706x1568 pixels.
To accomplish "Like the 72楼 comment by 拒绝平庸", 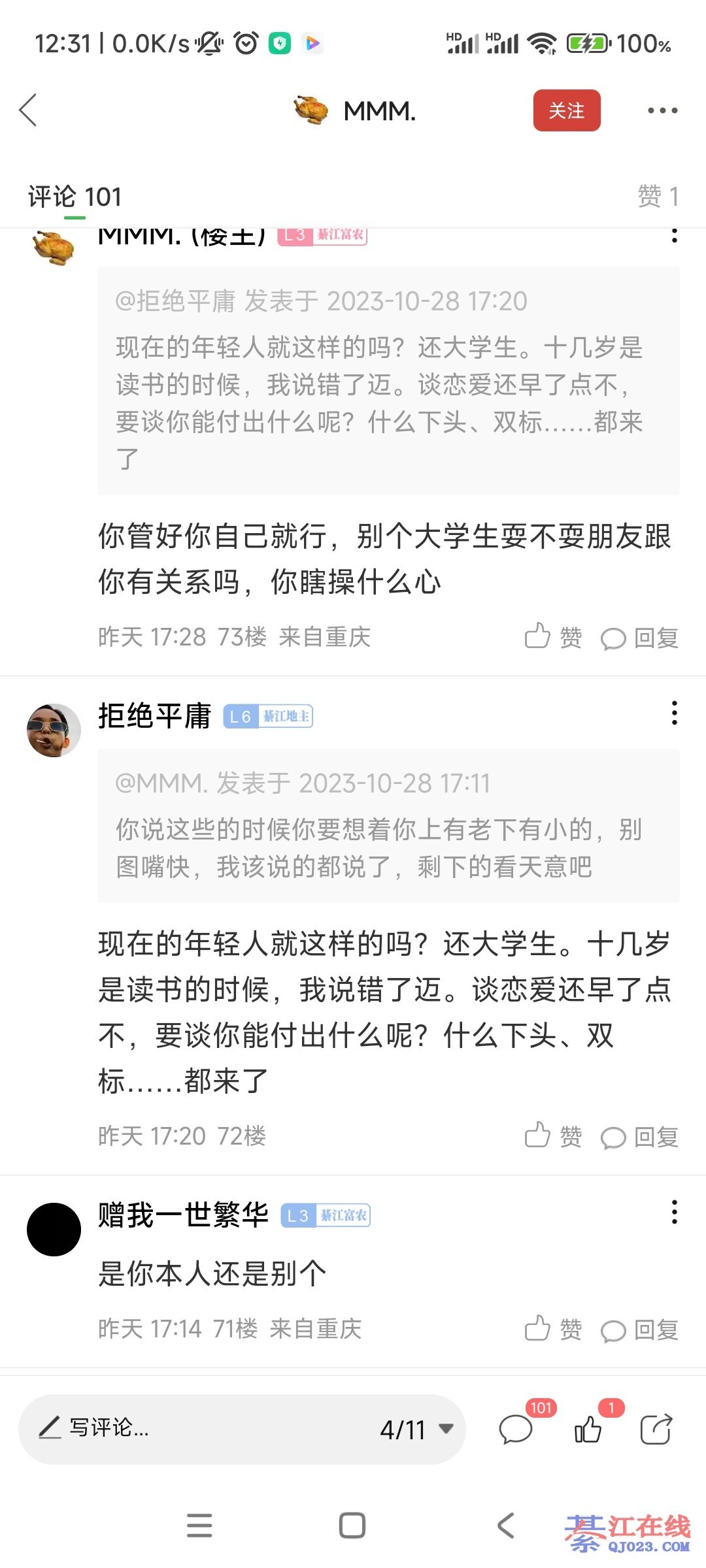I will tap(553, 1135).
